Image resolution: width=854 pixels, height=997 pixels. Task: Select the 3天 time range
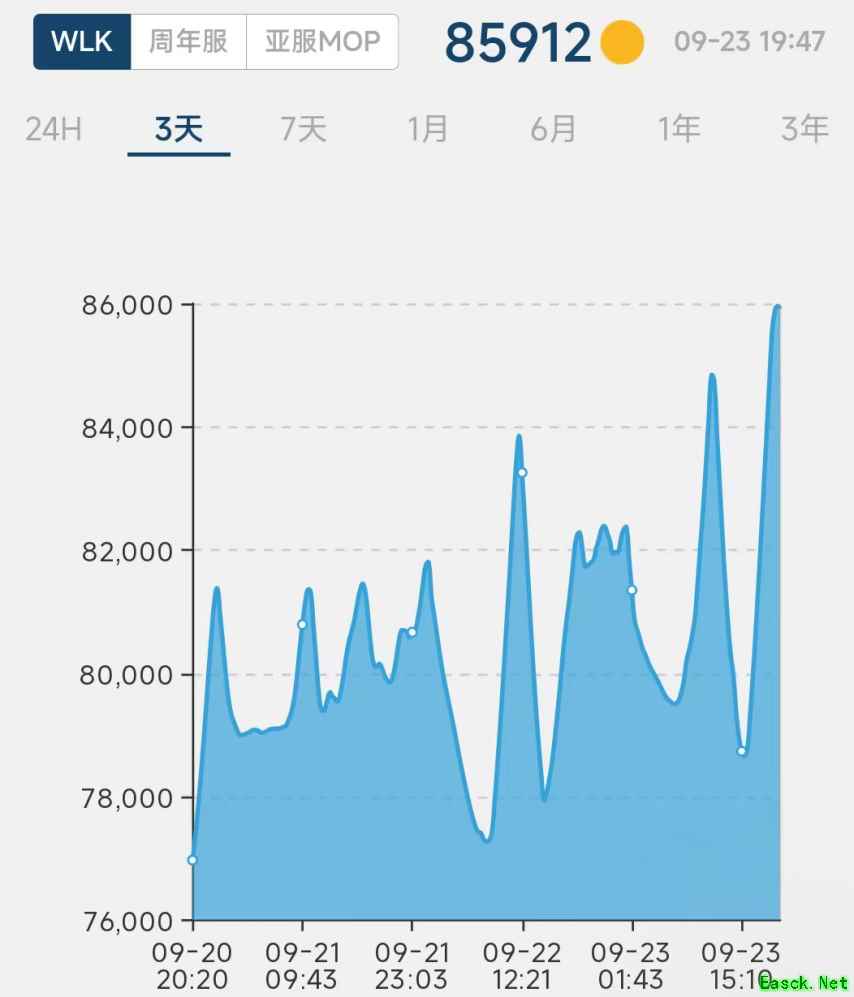tap(179, 129)
